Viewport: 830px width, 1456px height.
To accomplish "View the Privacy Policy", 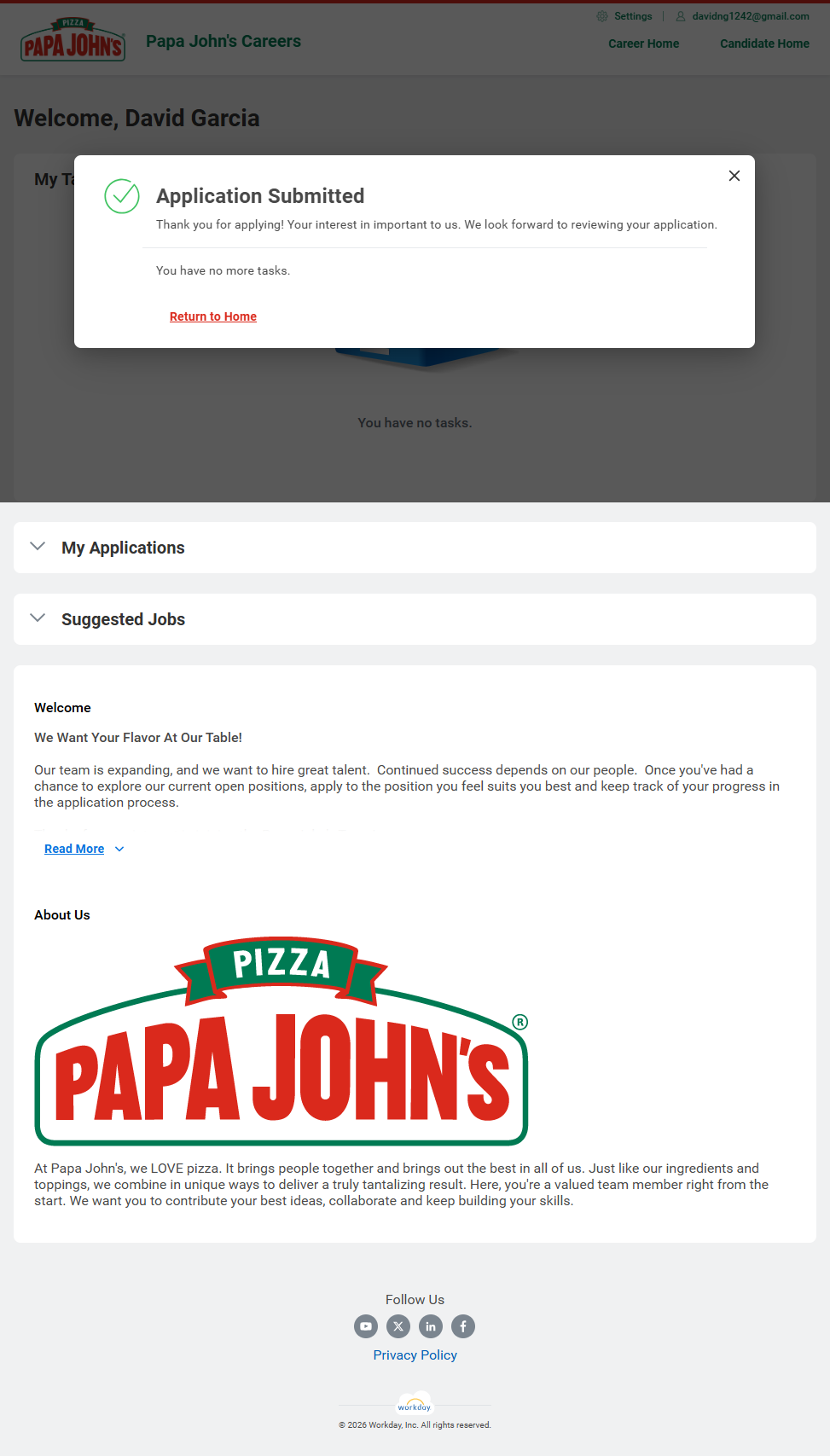I will (x=415, y=1355).
